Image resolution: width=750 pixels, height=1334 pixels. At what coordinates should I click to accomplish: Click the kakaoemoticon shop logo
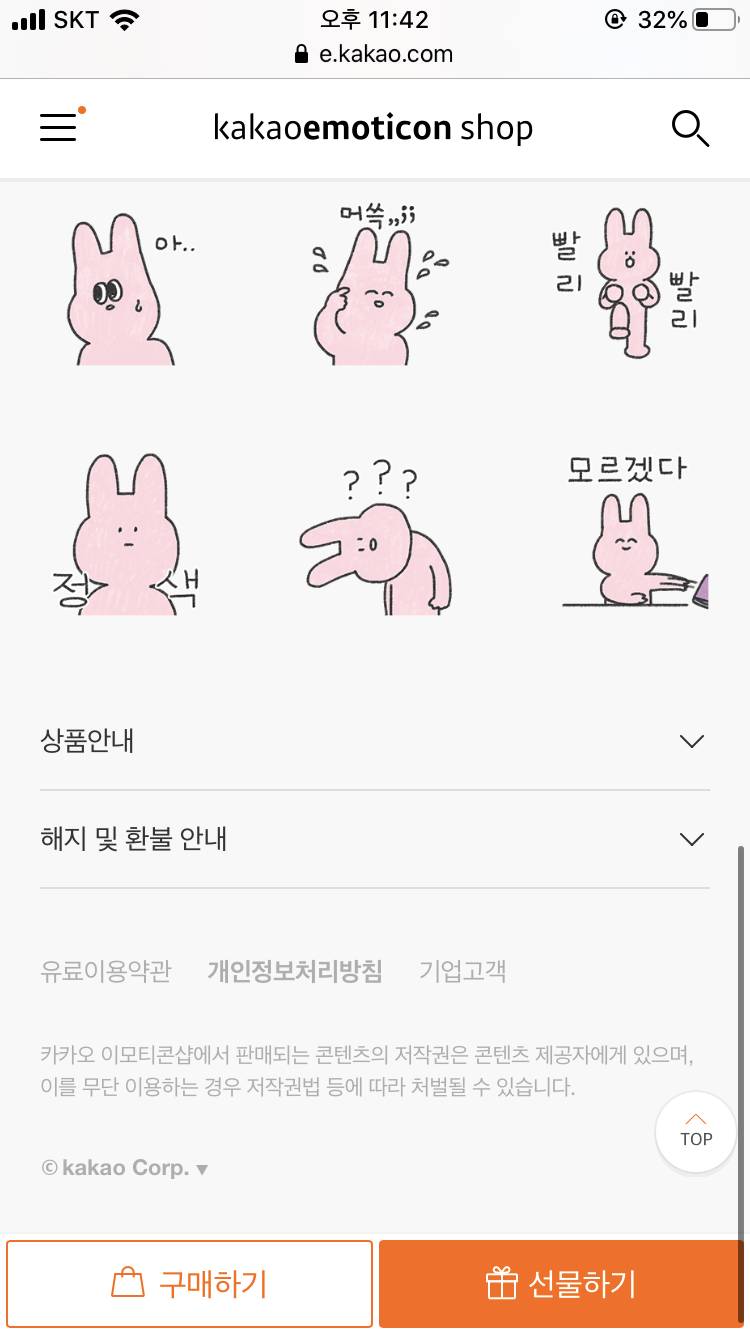tap(373, 128)
